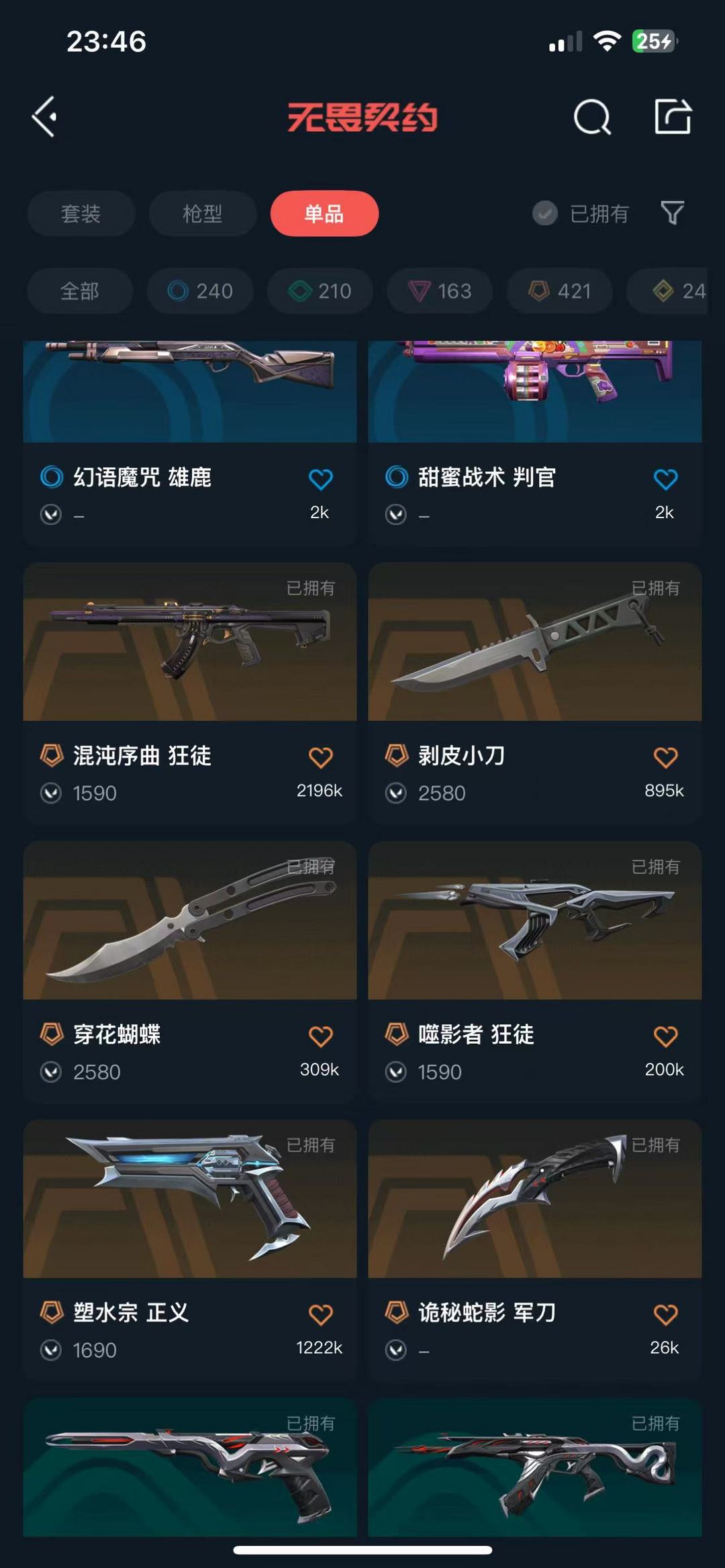Open the filter funnel icon
Screen dimensions: 725x1568
[672, 213]
